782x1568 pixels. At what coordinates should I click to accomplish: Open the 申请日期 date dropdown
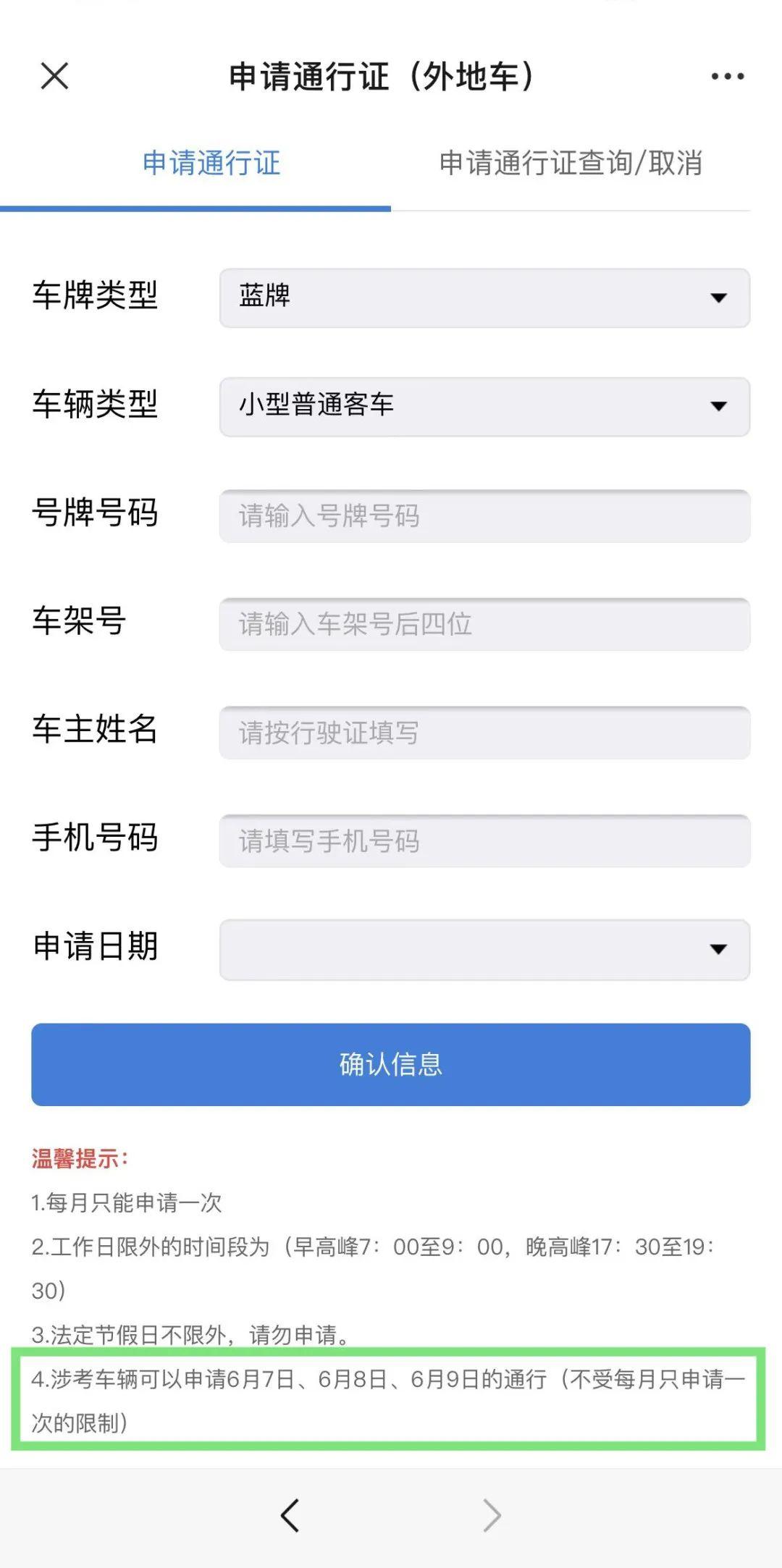coord(484,950)
